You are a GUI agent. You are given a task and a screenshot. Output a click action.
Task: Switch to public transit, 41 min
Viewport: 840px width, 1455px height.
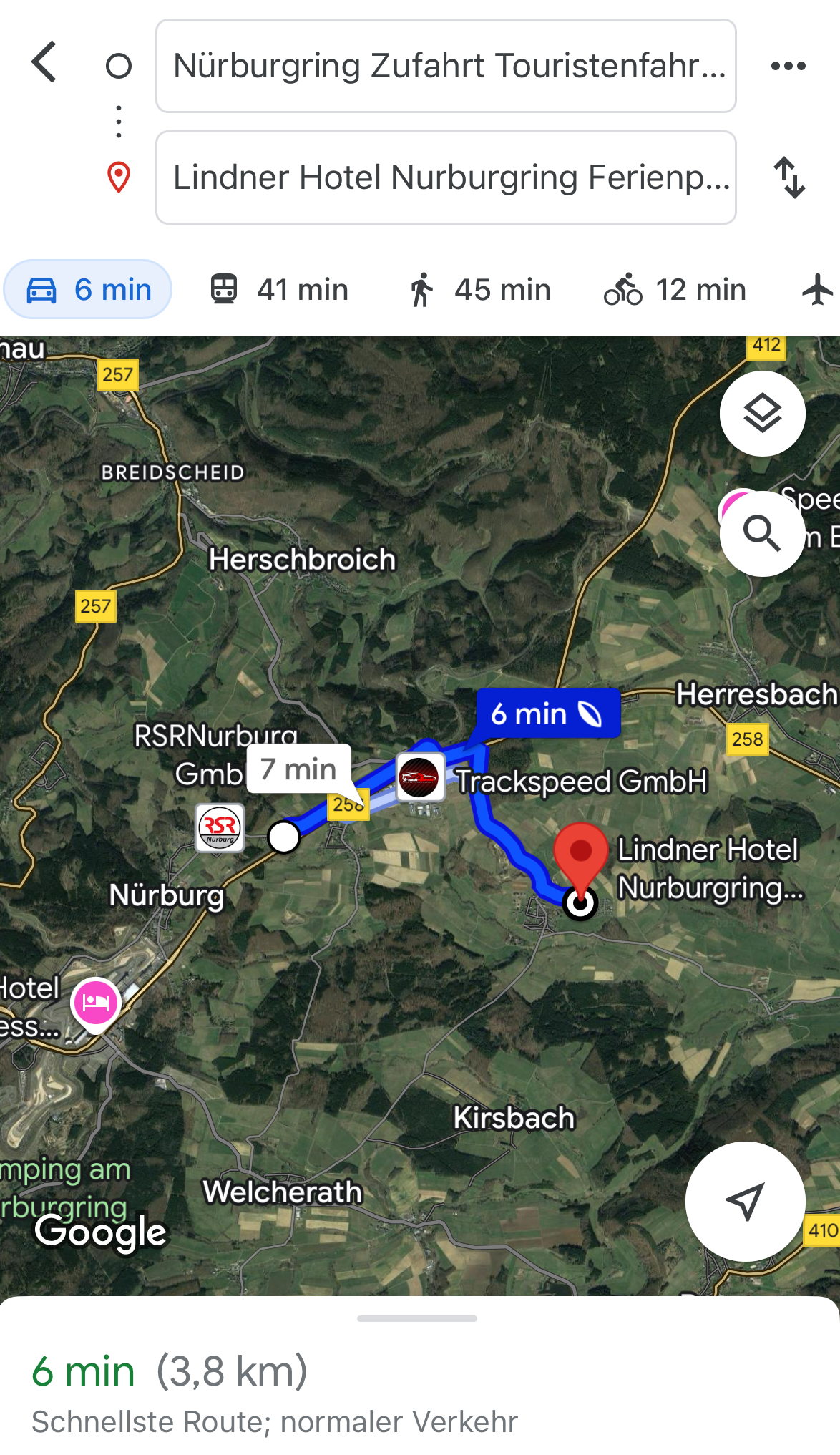[x=279, y=290]
